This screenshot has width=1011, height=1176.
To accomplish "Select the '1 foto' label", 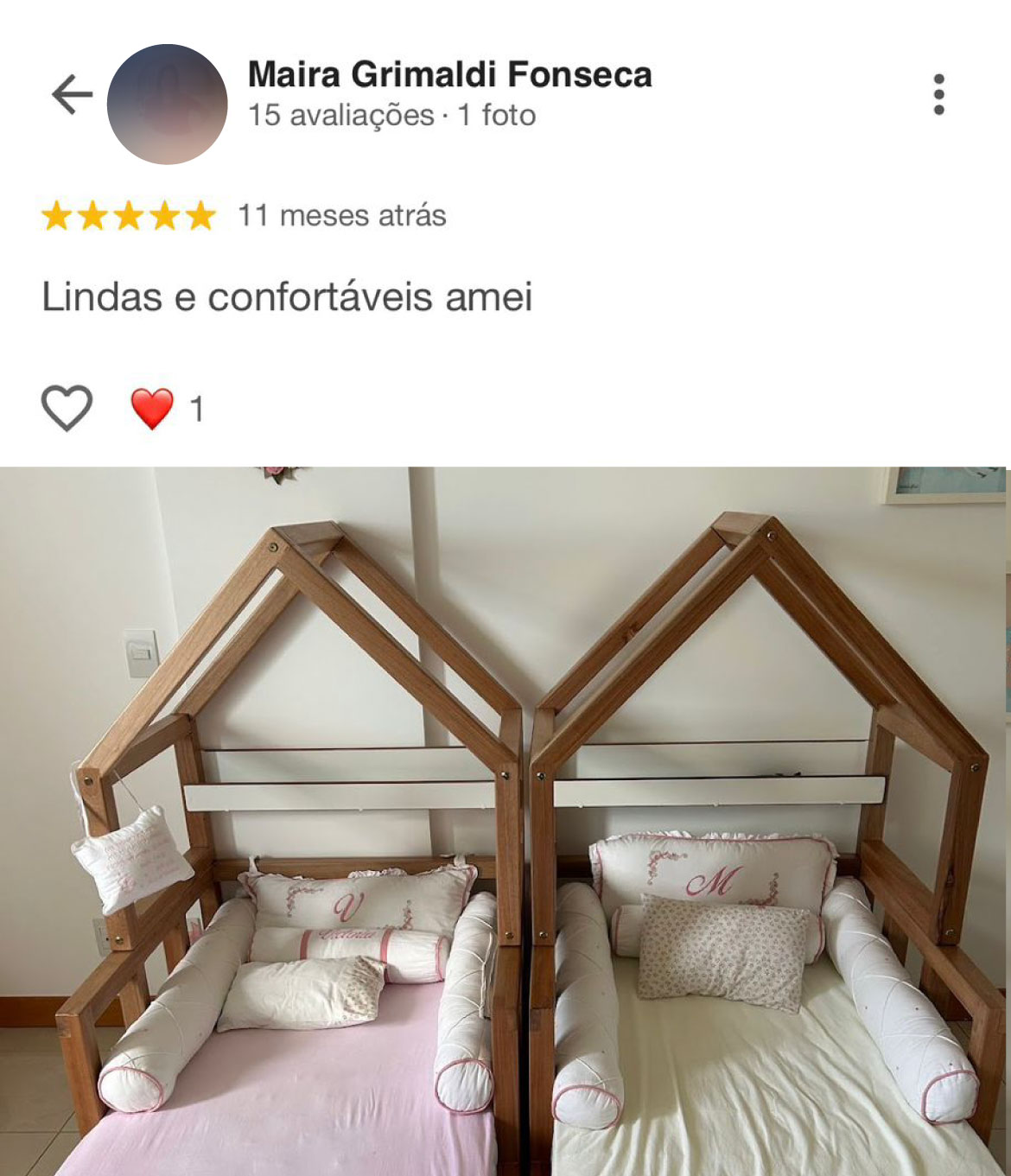I will point(495,113).
